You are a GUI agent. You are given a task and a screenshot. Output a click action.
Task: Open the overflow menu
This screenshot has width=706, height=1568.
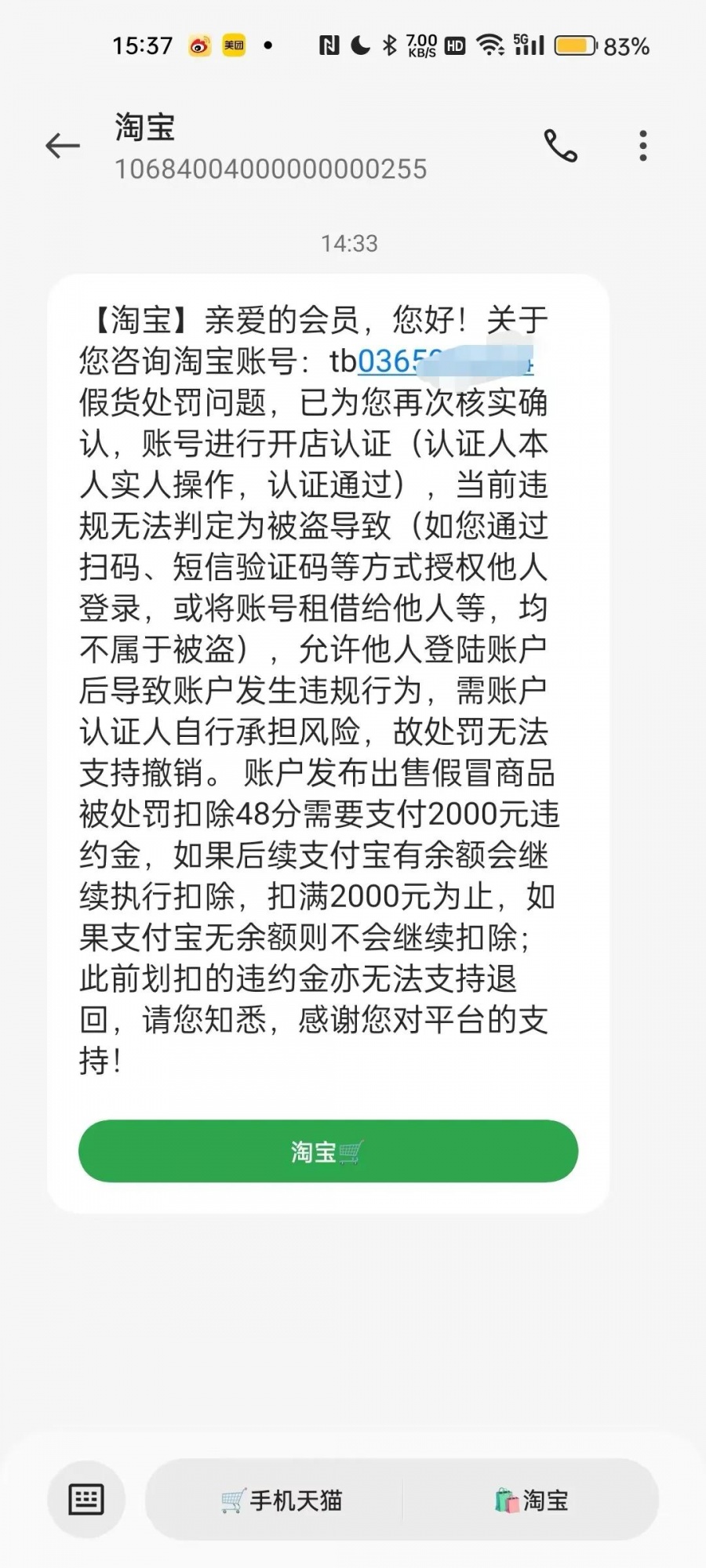(643, 146)
